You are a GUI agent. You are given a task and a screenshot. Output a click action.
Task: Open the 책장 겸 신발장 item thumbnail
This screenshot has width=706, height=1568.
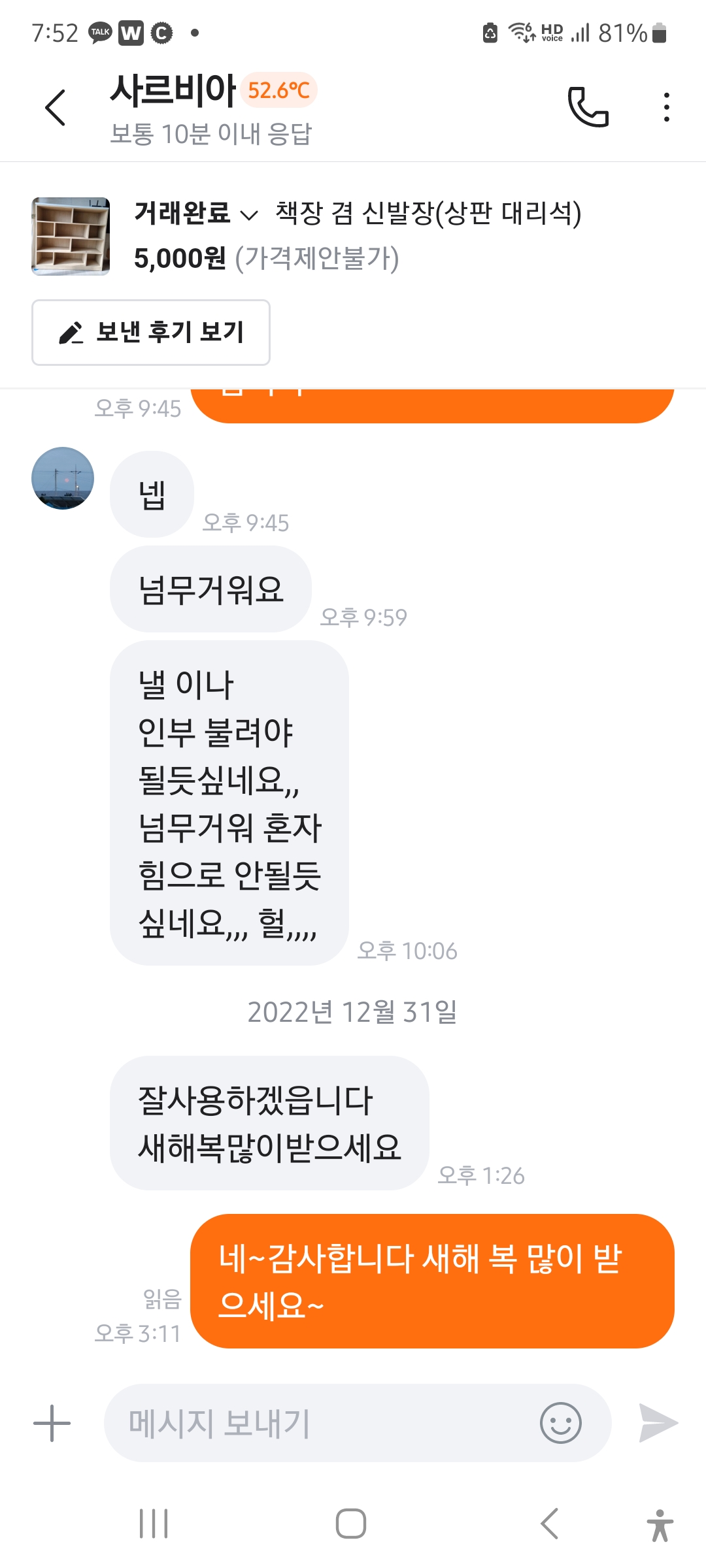pos(71,237)
